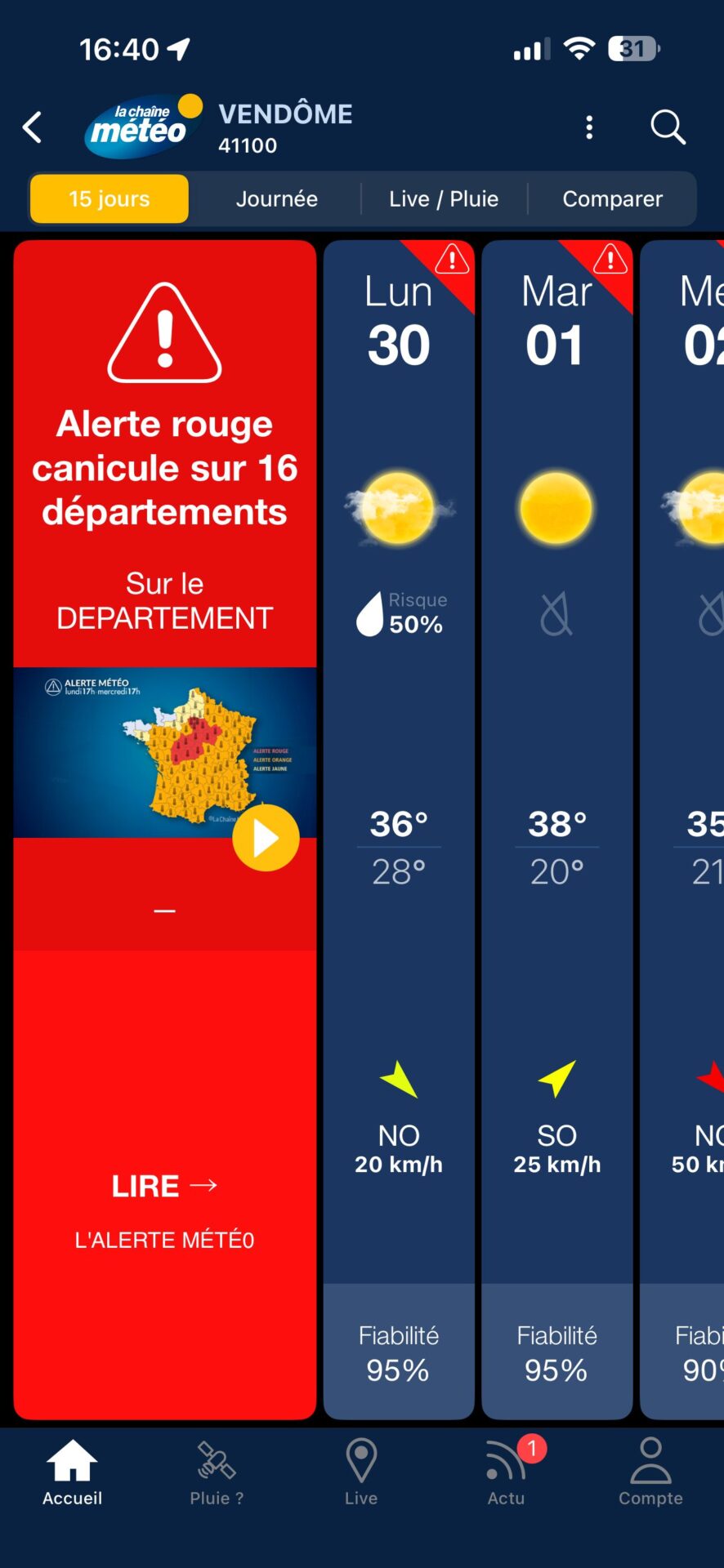The width and height of the screenshot is (724, 1568).
Task: Switch to the Live / Pluie tab
Action: pos(444,198)
